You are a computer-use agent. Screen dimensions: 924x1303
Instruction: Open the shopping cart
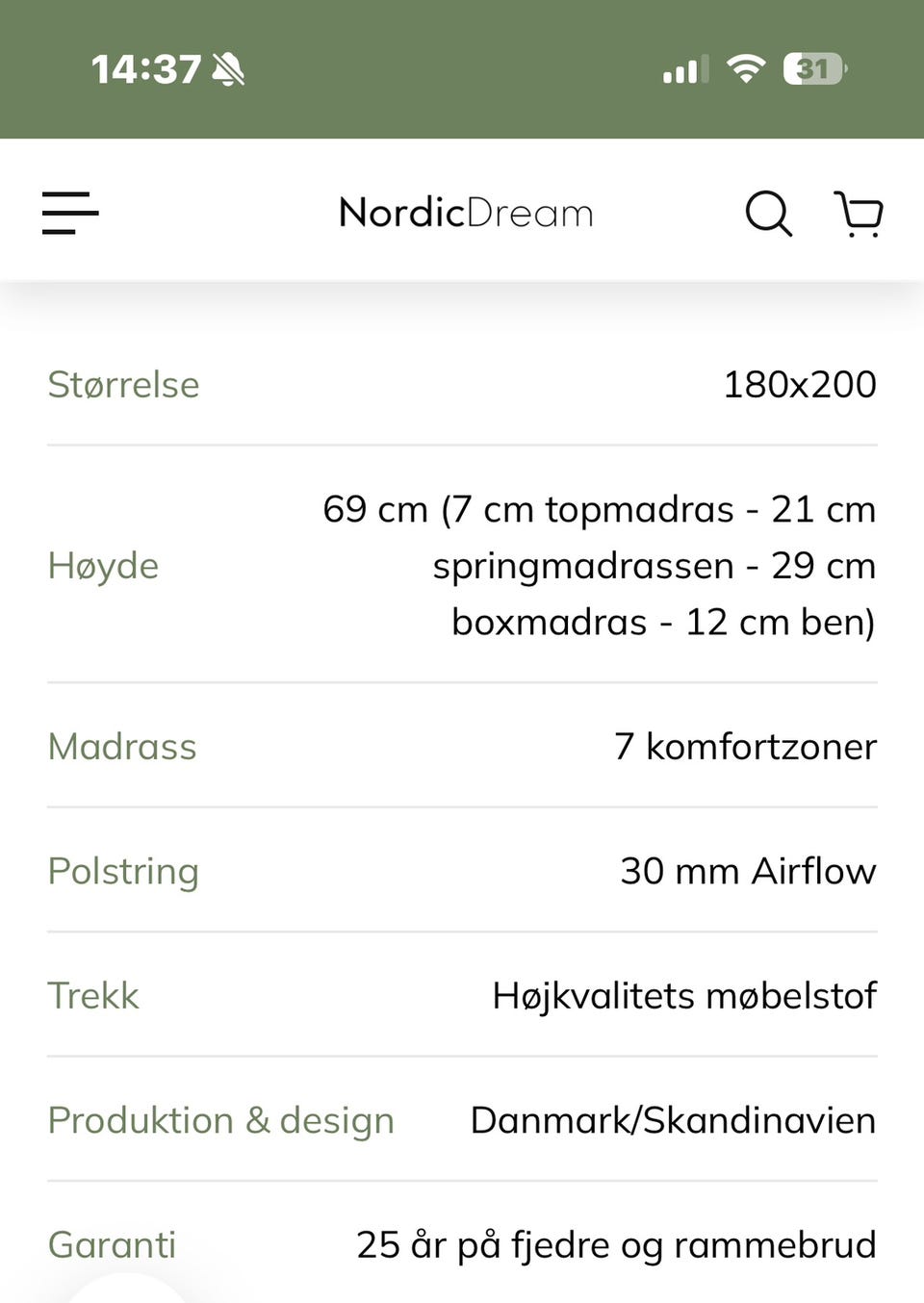858,213
